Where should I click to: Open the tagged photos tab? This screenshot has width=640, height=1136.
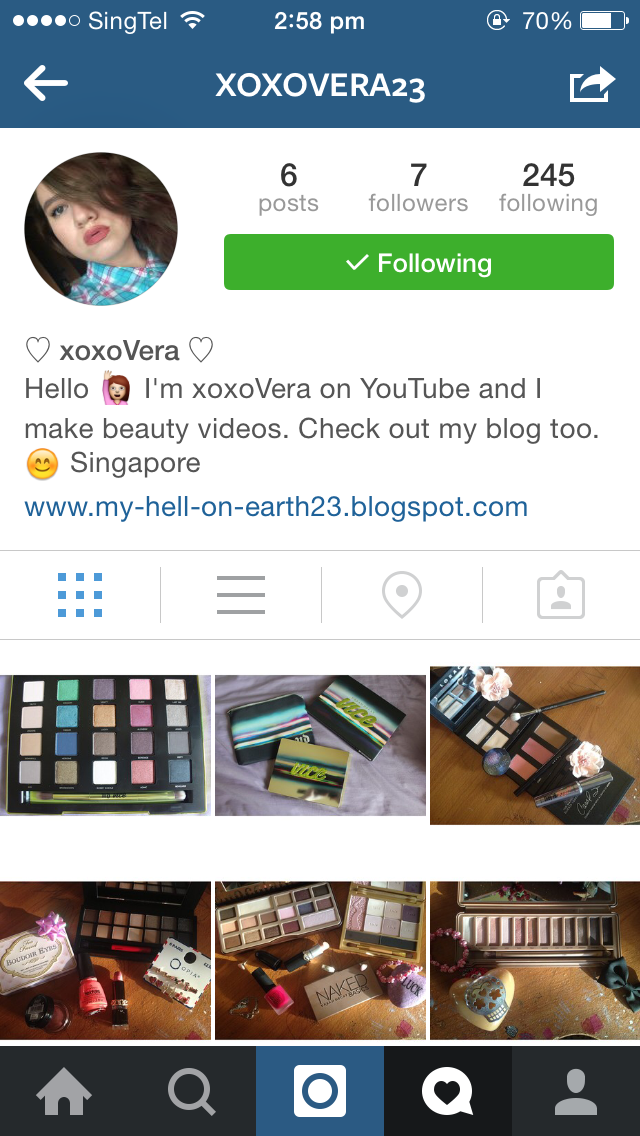[x=561, y=596]
